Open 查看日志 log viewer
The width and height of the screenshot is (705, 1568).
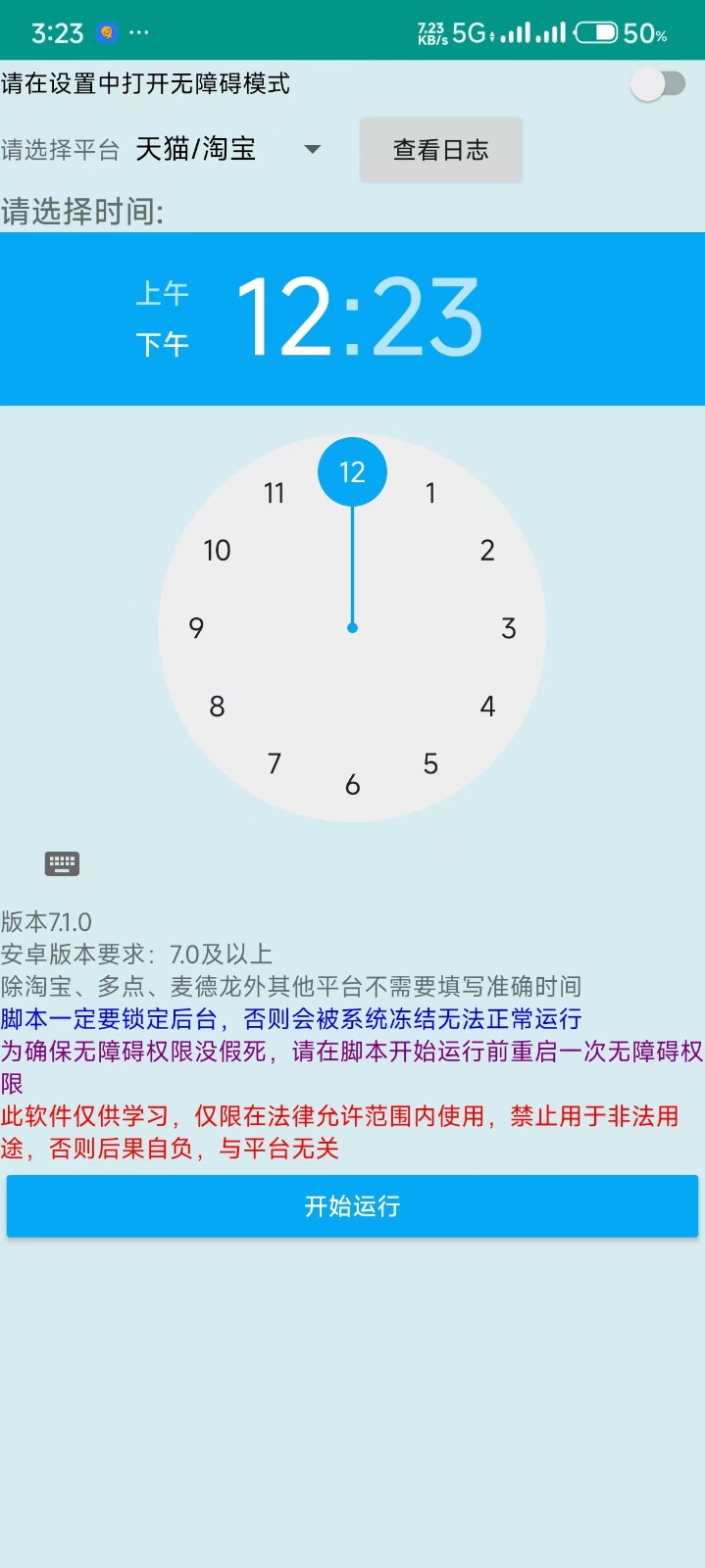440,150
